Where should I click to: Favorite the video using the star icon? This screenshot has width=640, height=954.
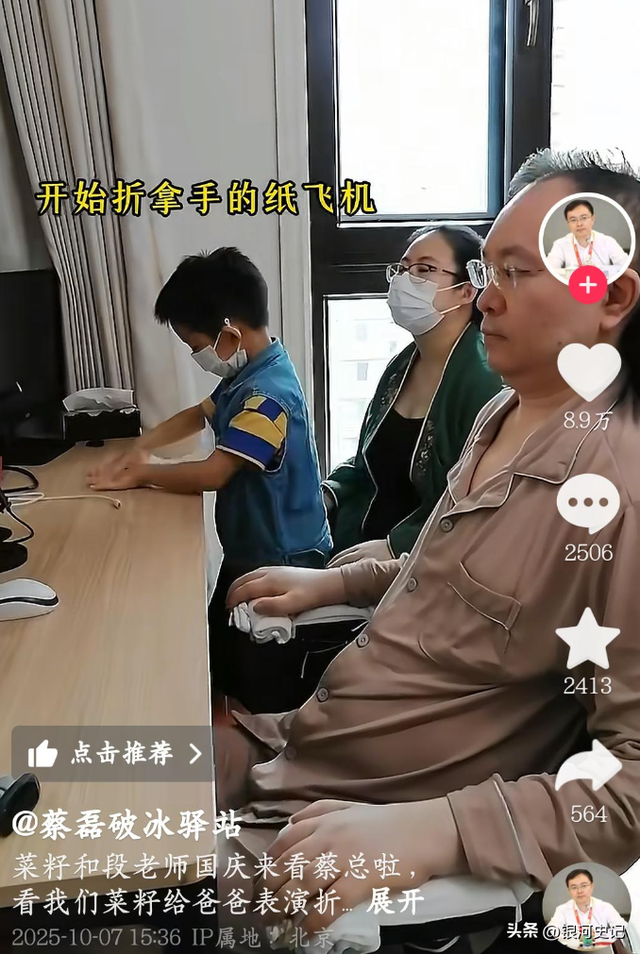587,639
